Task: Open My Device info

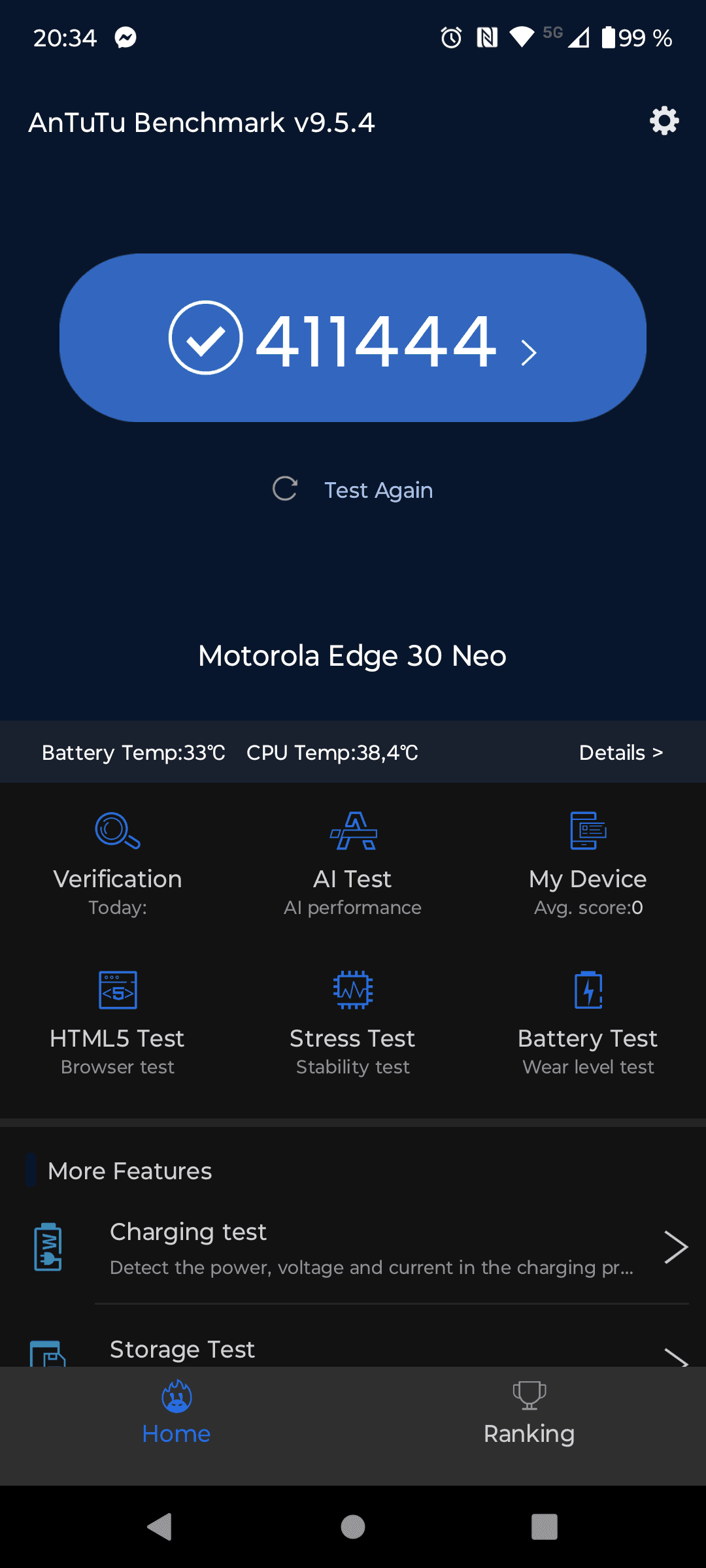Action: click(588, 862)
